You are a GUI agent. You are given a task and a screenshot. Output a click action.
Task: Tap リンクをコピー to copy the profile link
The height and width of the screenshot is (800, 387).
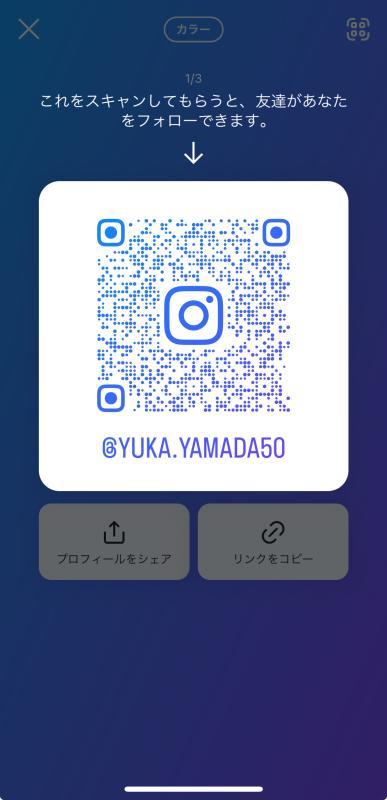[x=273, y=541]
